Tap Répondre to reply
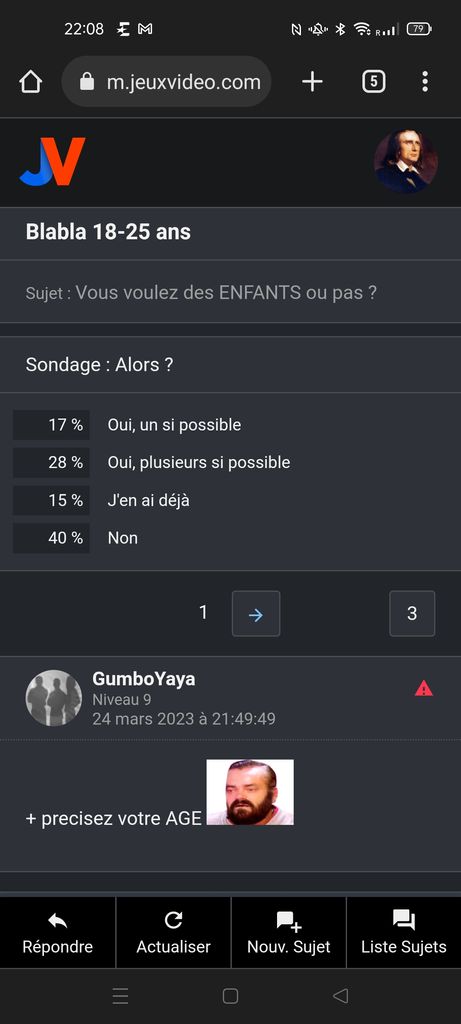 coord(57,933)
